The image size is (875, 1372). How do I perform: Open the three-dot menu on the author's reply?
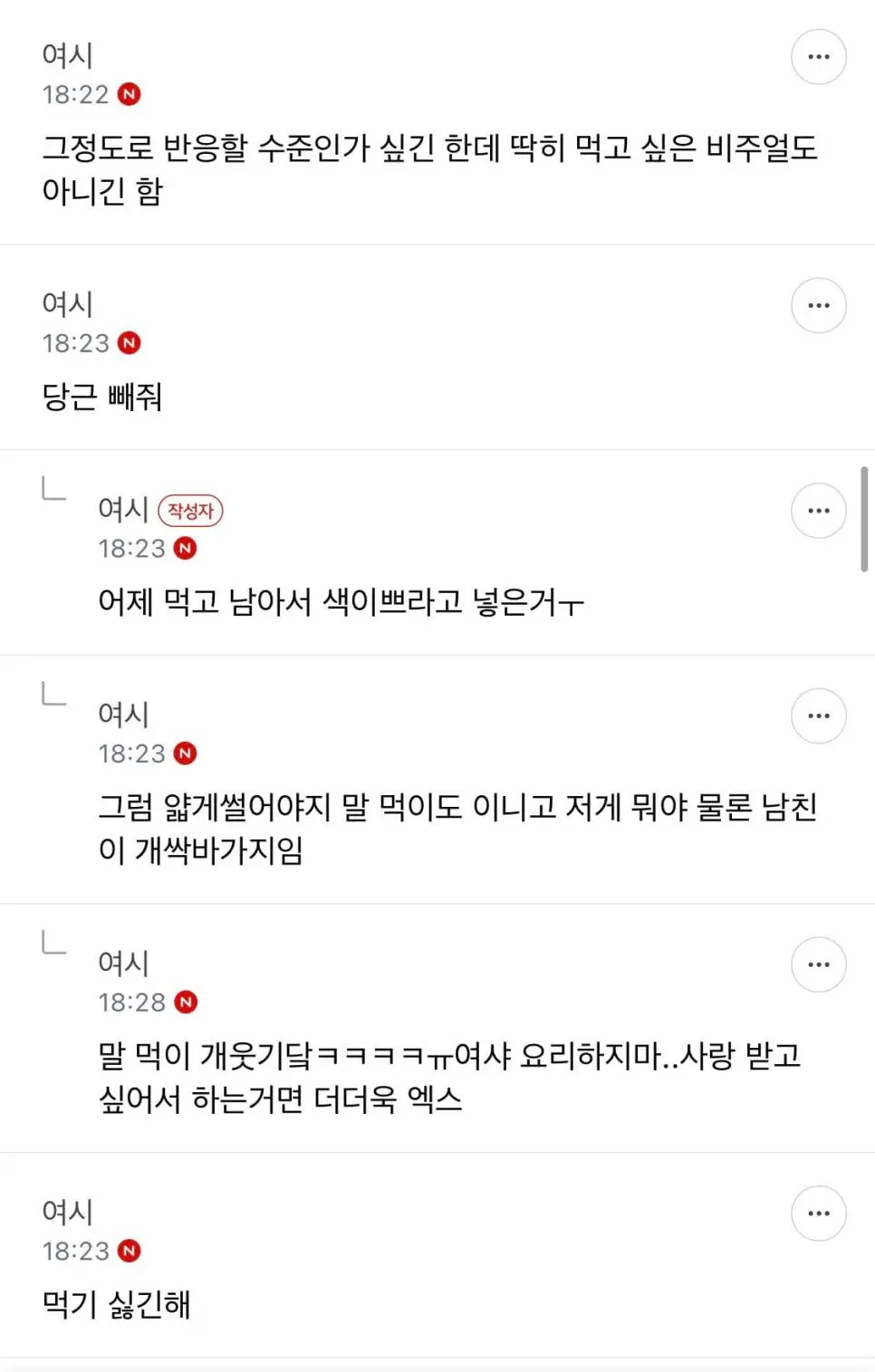pyautogui.click(x=818, y=510)
